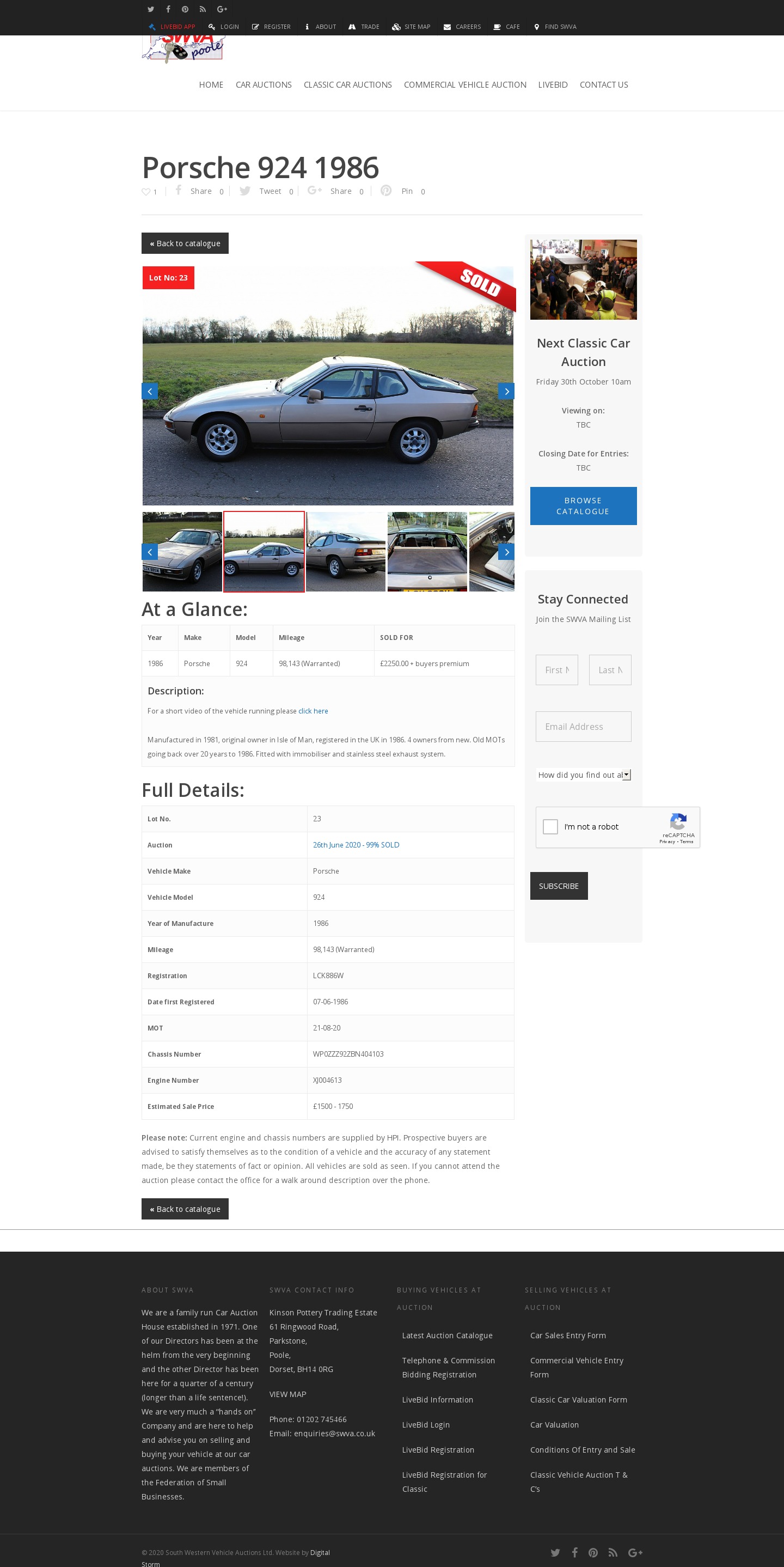Show previous photo in main image gallery
784x1567 pixels.
pyautogui.click(x=150, y=391)
